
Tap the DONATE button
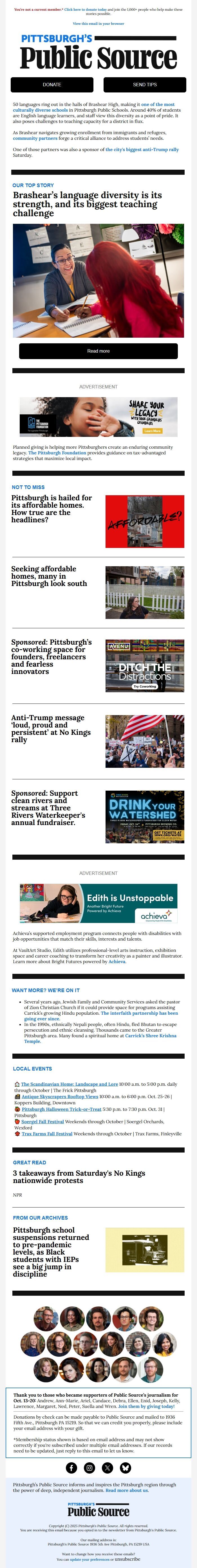point(52,85)
